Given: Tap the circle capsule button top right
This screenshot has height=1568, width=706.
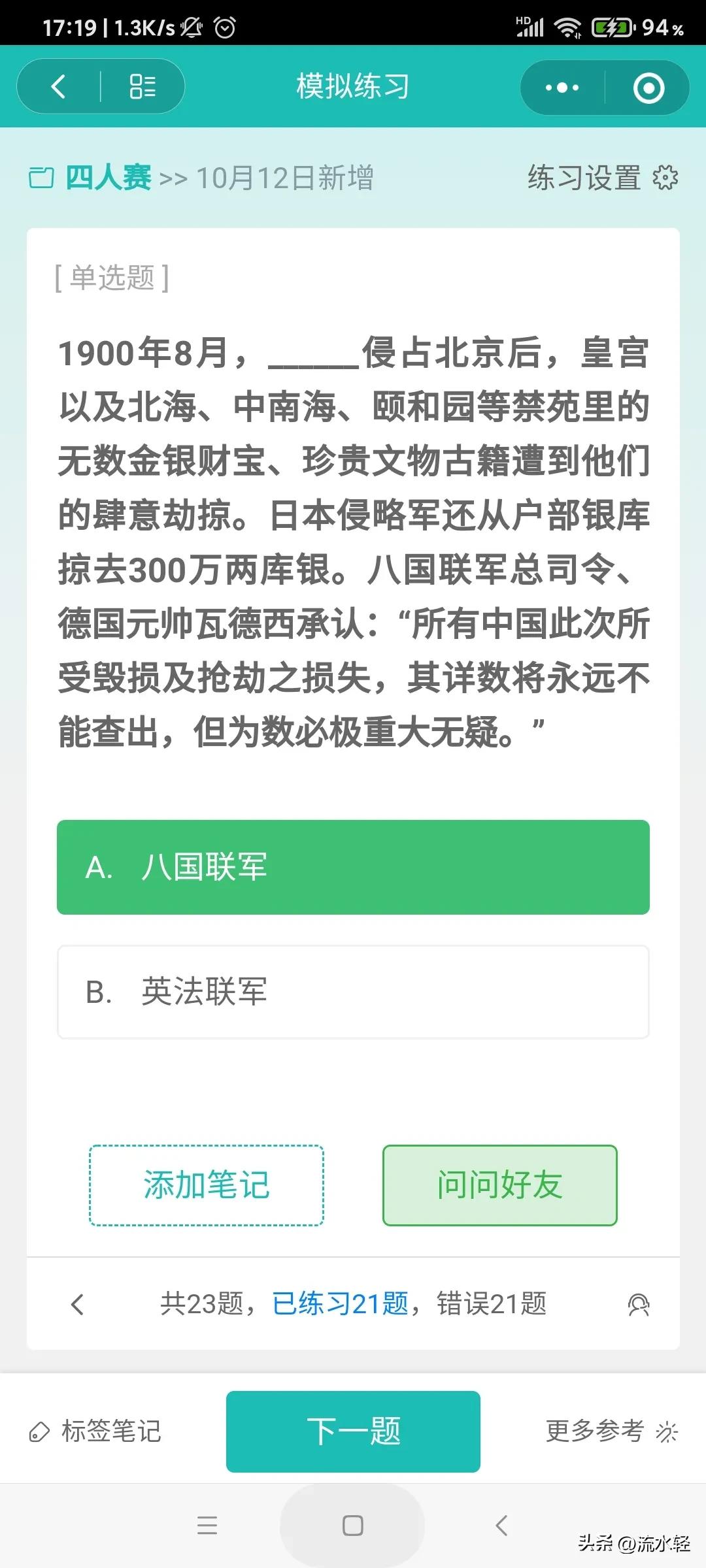Looking at the screenshot, I should (646, 86).
